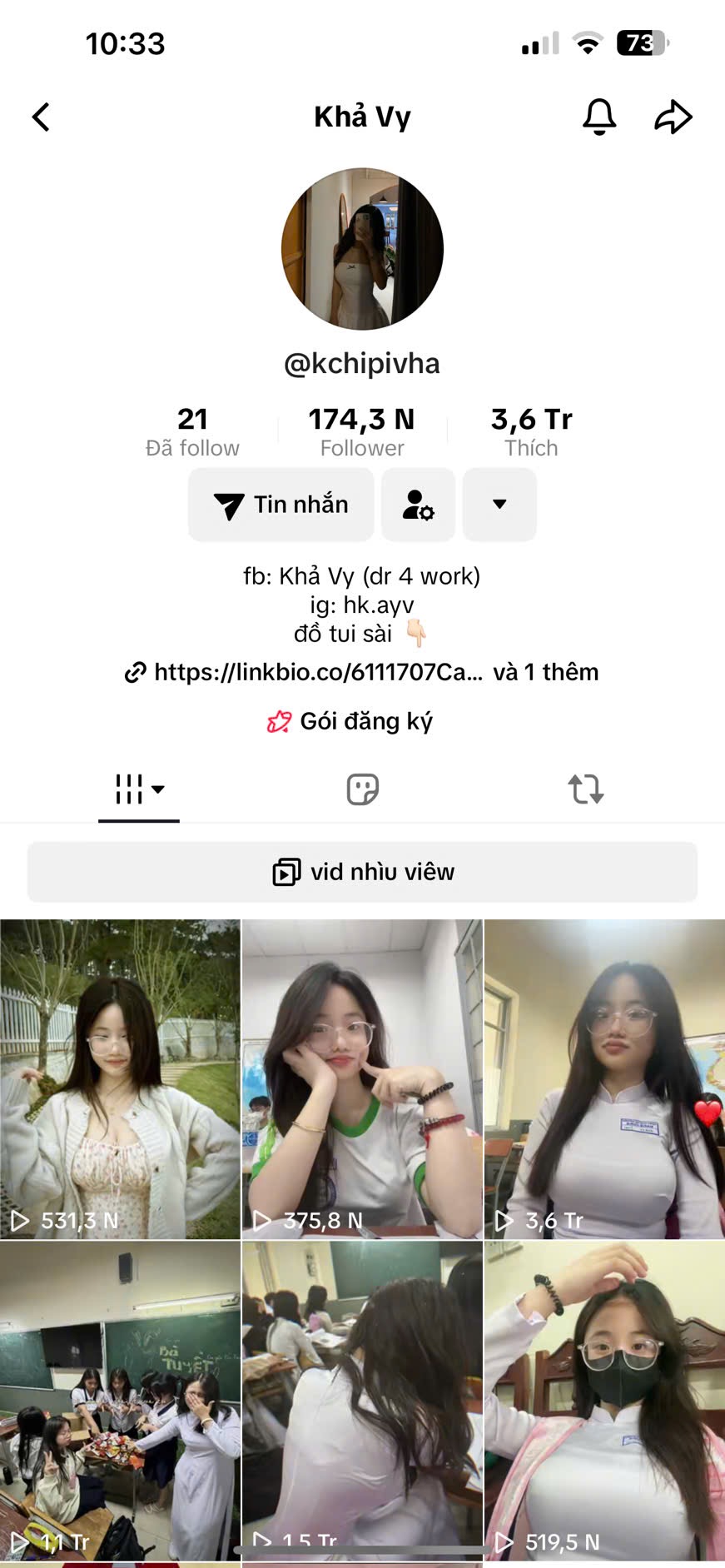
Task: Play the video with 1,1 Tr views
Action: coord(120,1399)
